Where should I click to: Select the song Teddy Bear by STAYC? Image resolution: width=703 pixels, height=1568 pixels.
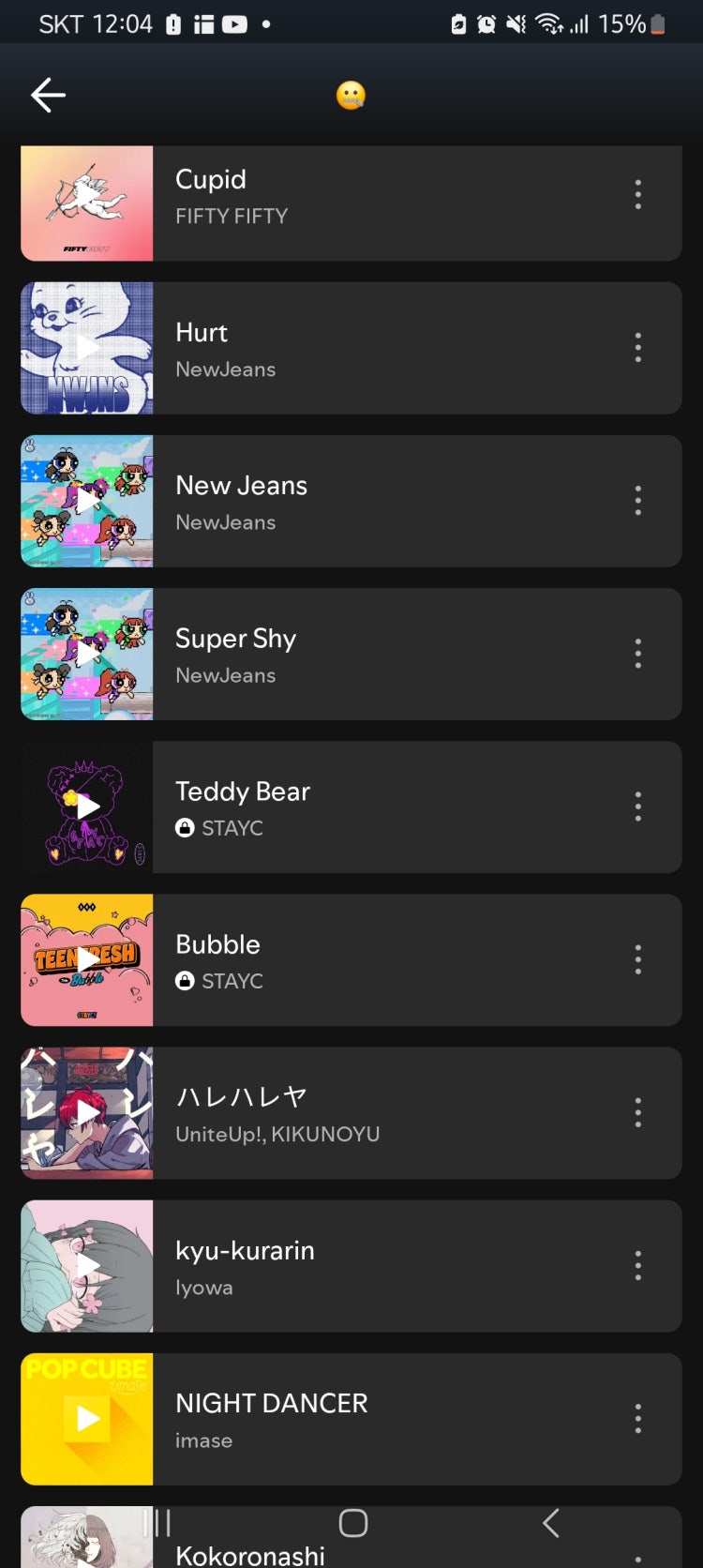pyautogui.click(x=375, y=807)
